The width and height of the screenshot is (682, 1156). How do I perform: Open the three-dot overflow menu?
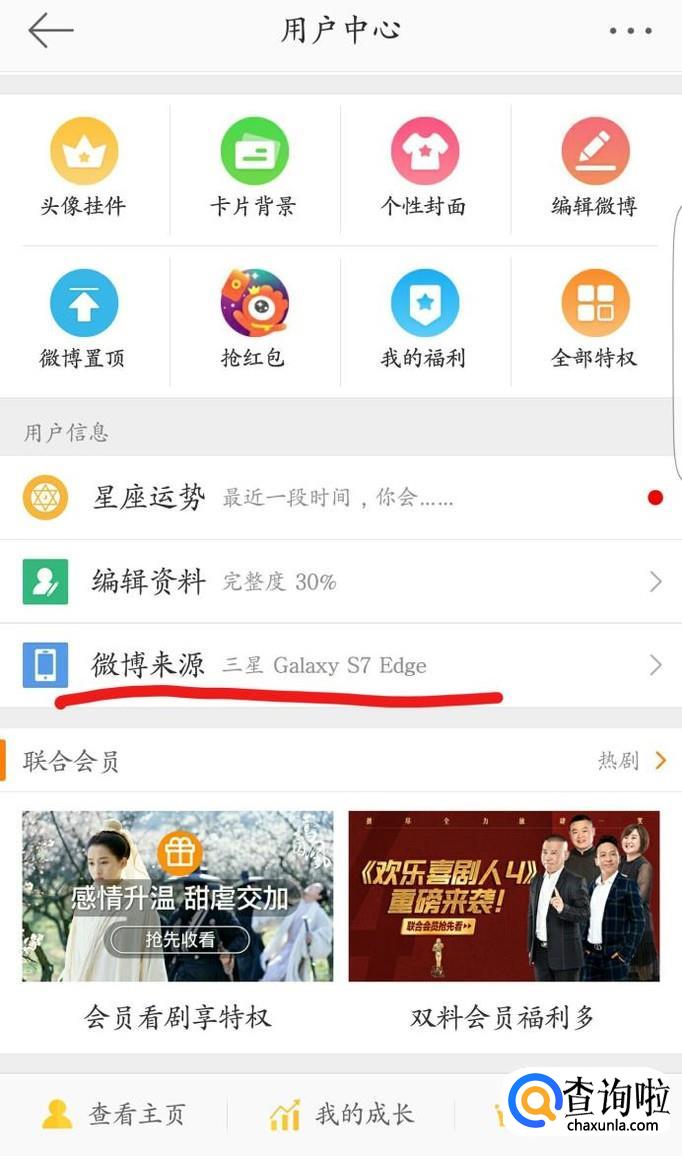click(x=630, y=31)
